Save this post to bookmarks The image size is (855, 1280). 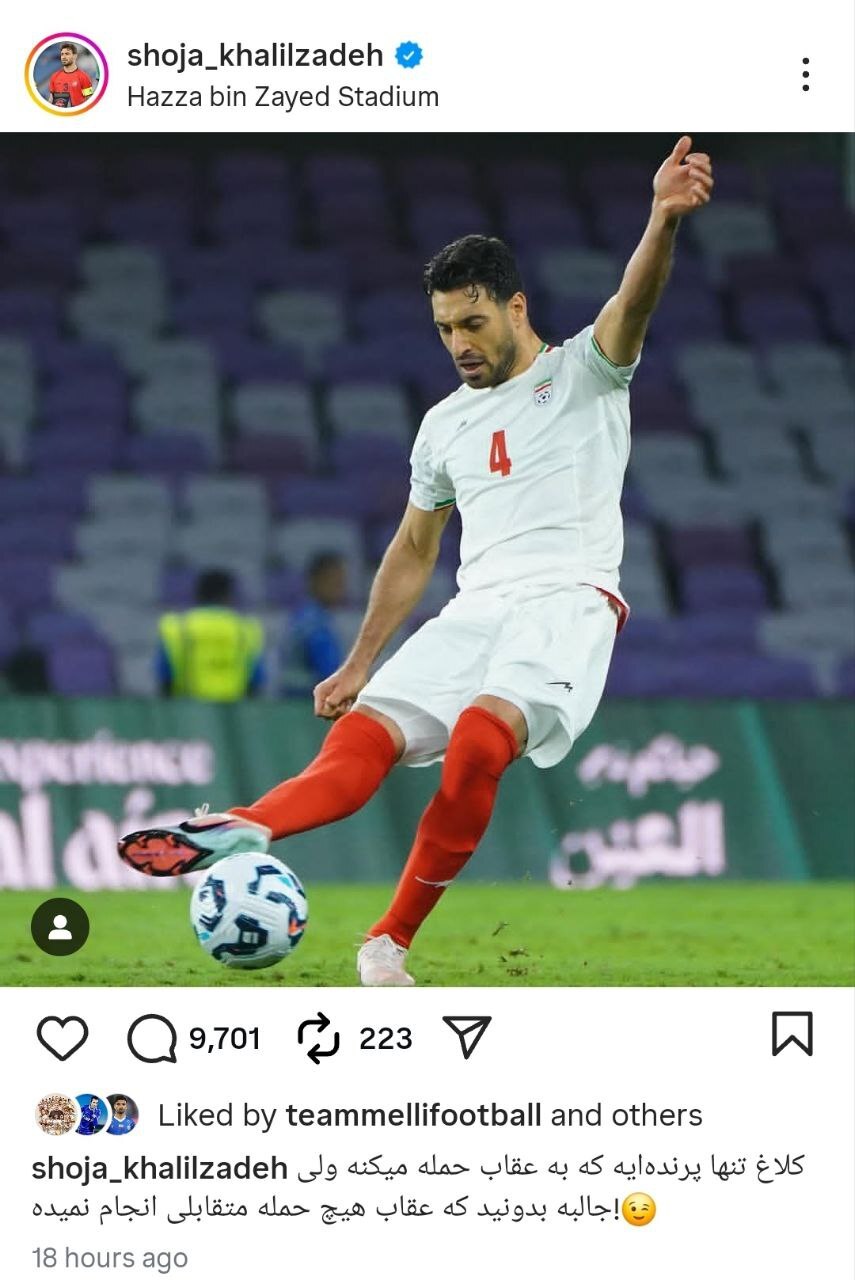coord(792,1034)
